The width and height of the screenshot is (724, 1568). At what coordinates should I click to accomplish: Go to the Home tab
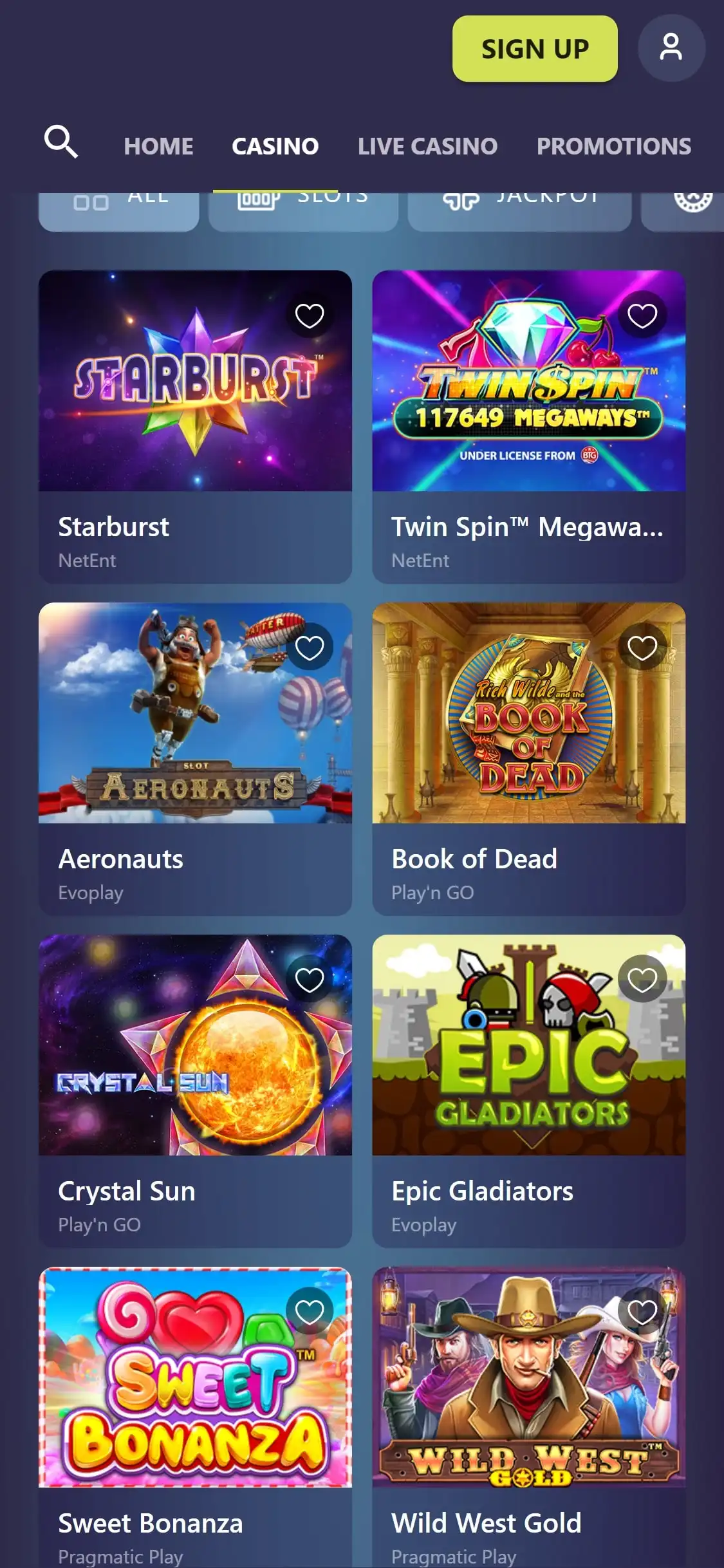point(158,146)
